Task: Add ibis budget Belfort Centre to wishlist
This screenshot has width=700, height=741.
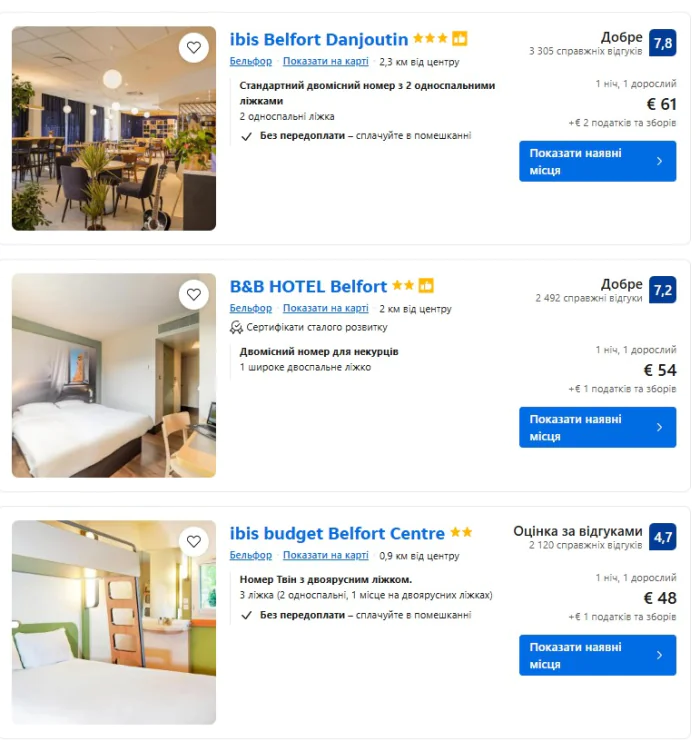Action: click(x=194, y=541)
